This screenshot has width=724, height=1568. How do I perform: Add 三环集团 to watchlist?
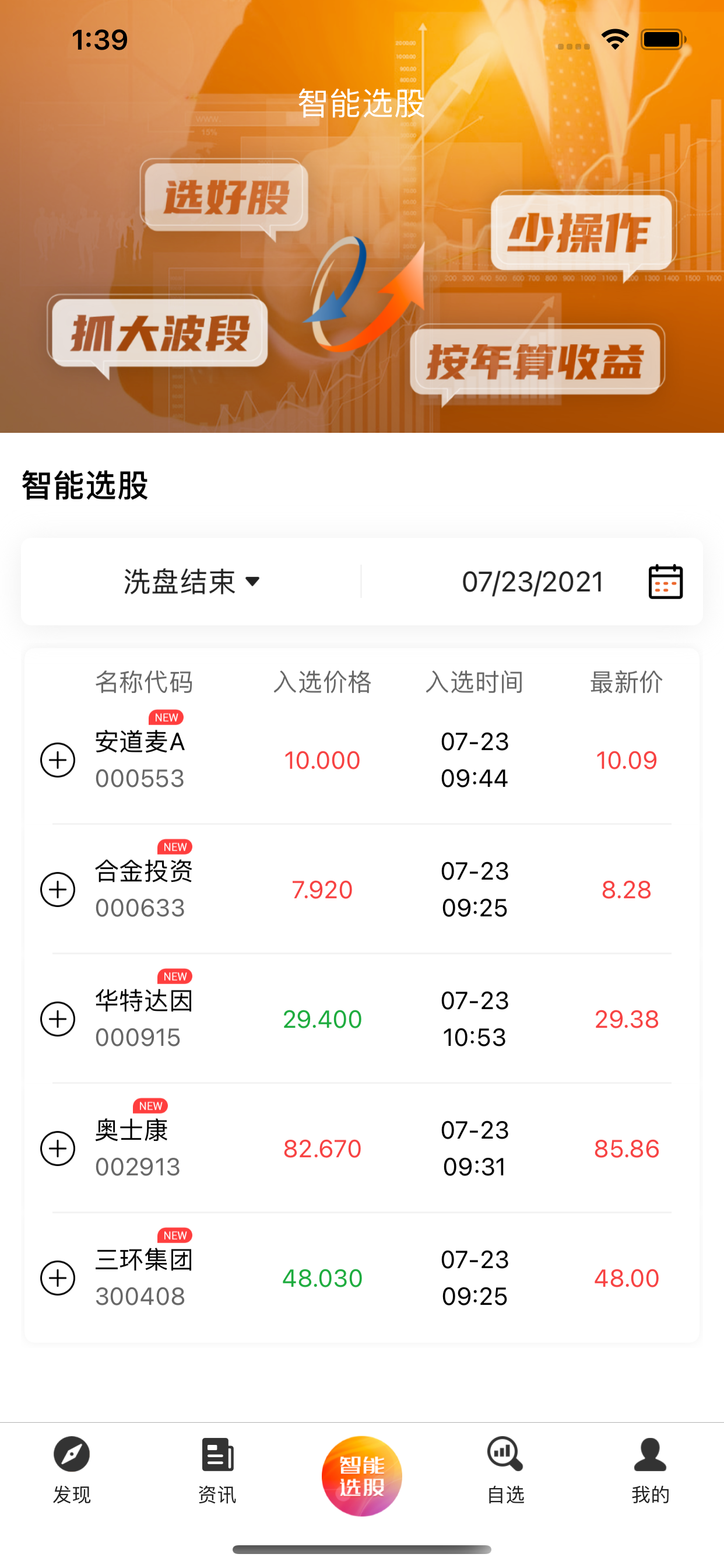(x=58, y=1278)
